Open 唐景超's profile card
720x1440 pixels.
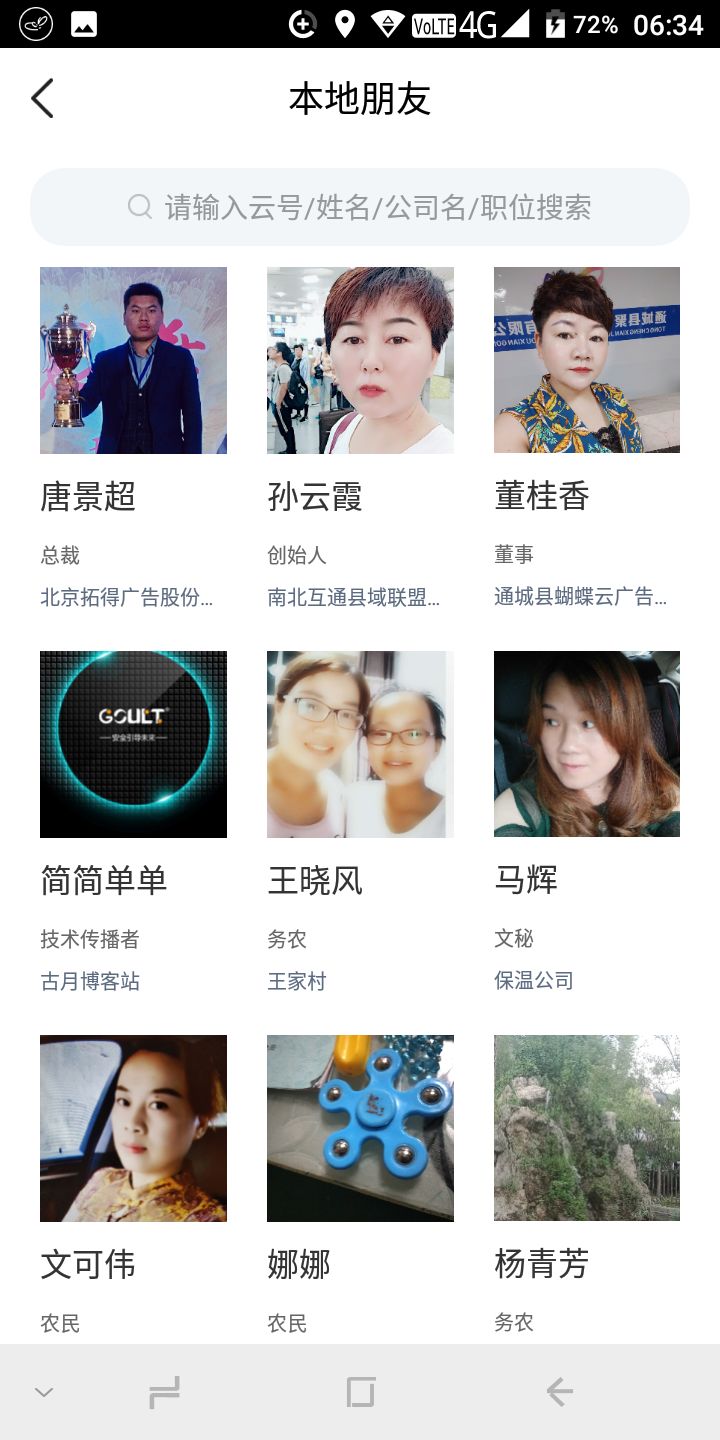[133, 361]
